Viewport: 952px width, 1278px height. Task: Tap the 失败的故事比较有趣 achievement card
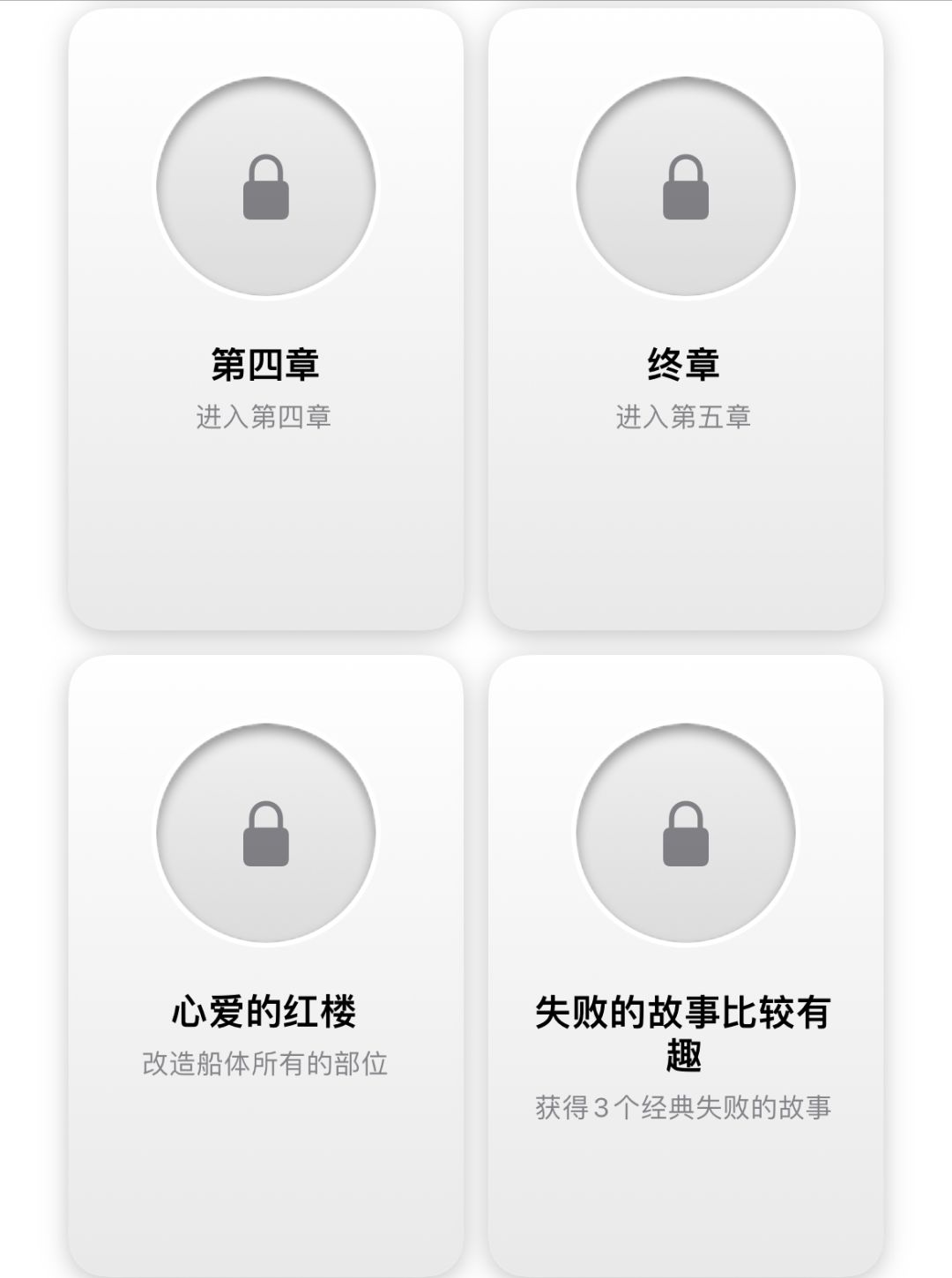[x=685, y=965]
